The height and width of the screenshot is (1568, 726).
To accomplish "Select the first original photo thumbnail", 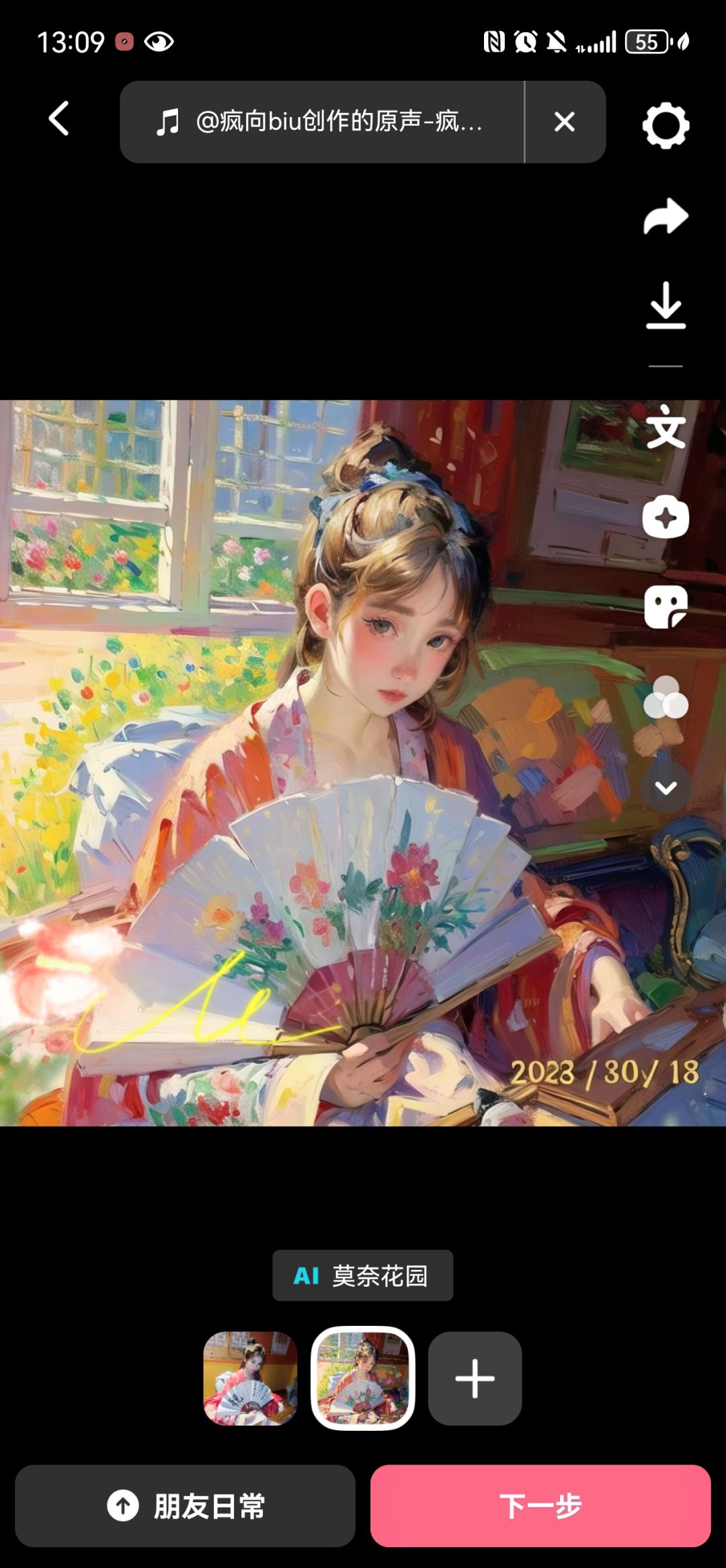I will point(250,1378).
